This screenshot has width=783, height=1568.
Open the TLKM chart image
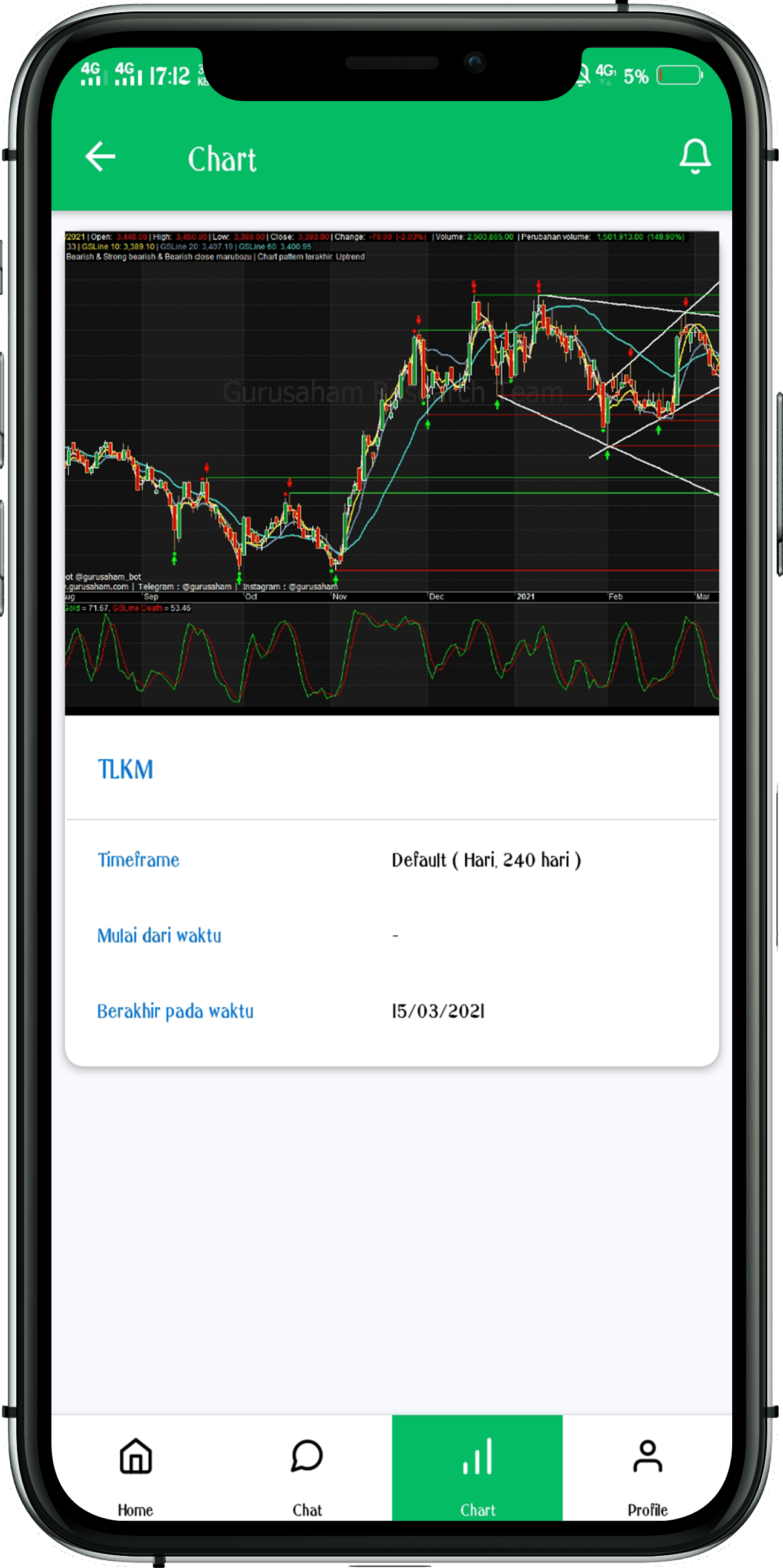click(x=392, y=473)
